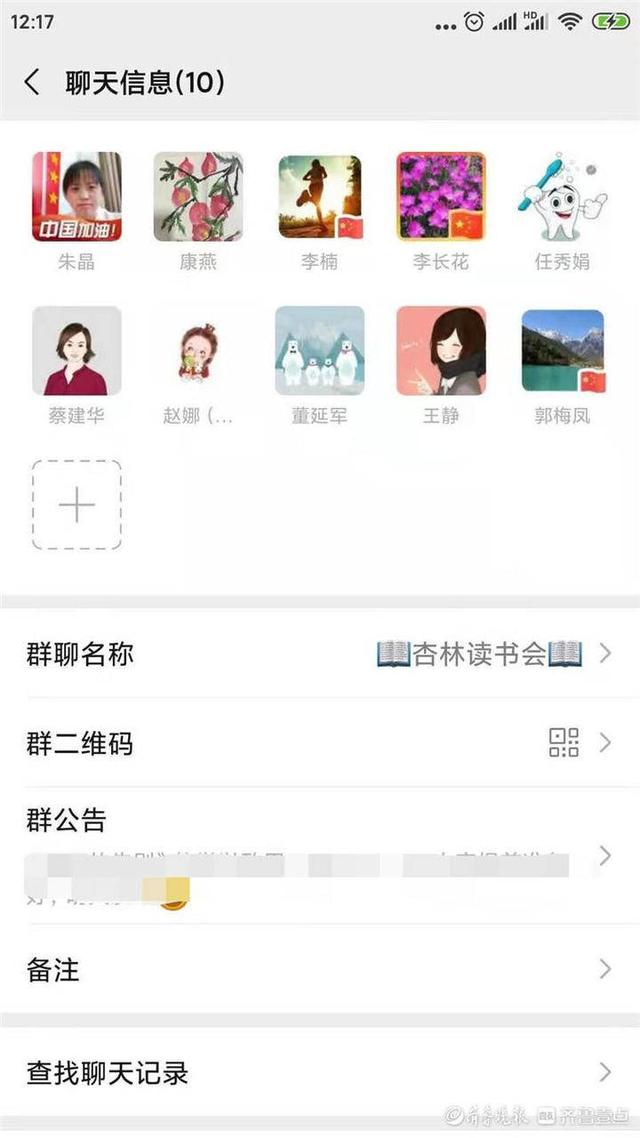This screenshot has height=1138, width=640.
Task: View 李楠's profile
Action: pyautogui.click(x=320, y=197)
